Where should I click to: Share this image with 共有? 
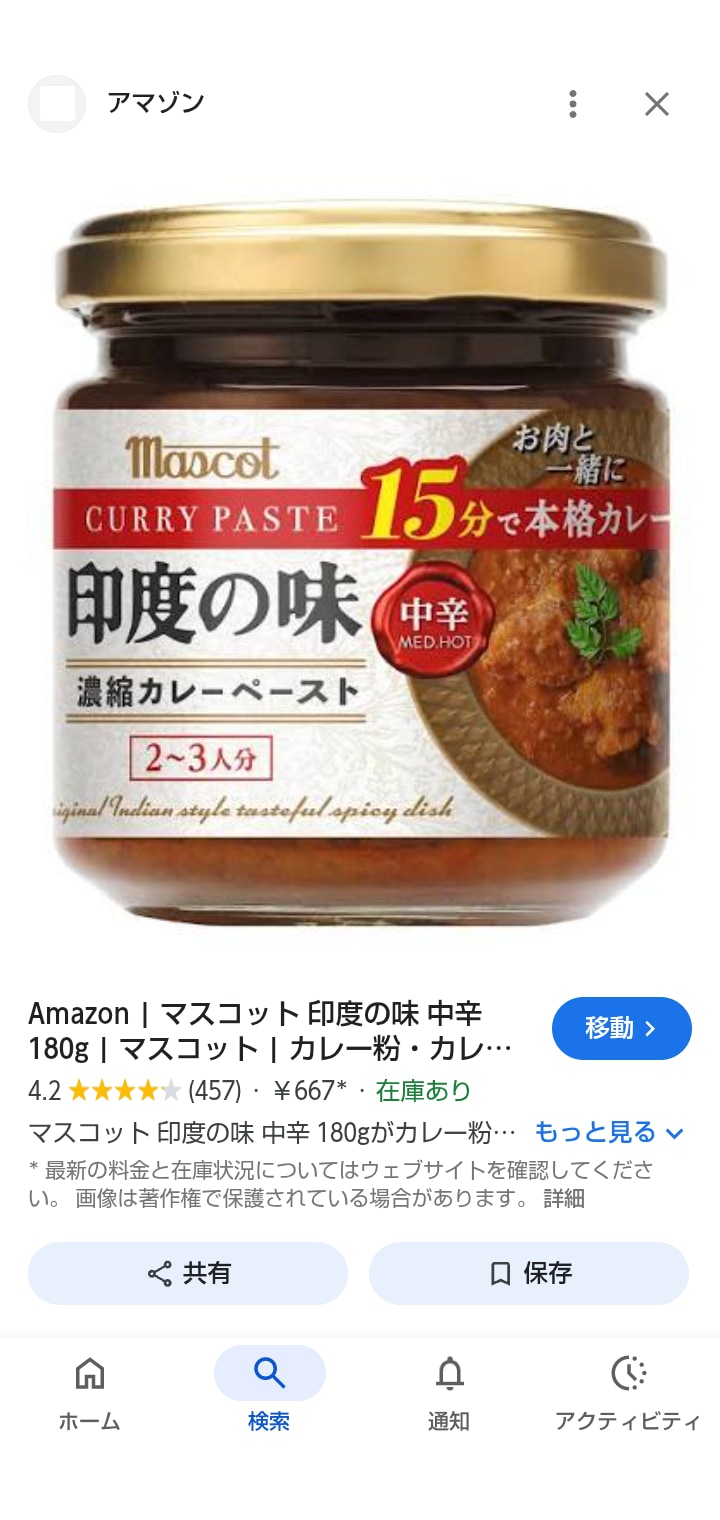pos(188,1273)
